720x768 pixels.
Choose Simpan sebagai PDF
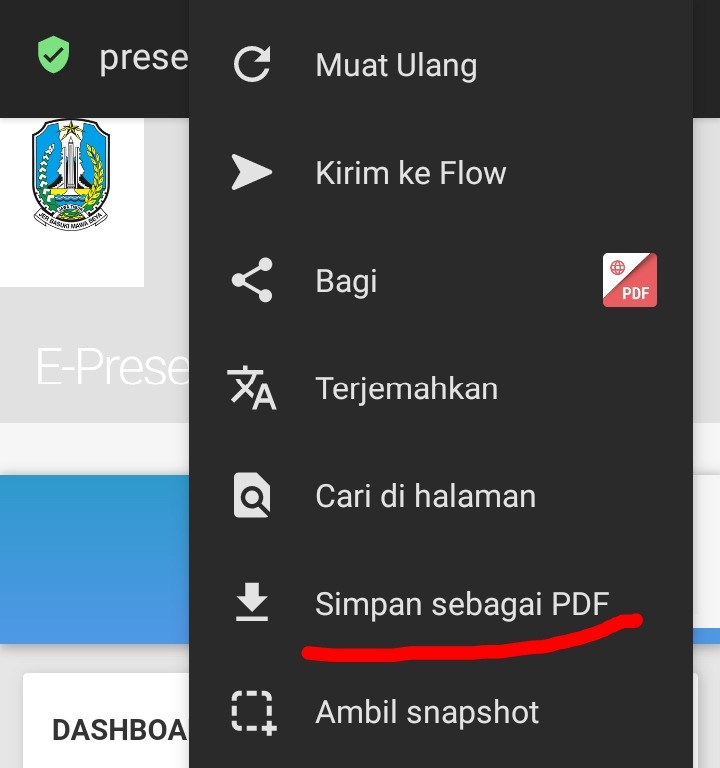pos(461,604)
